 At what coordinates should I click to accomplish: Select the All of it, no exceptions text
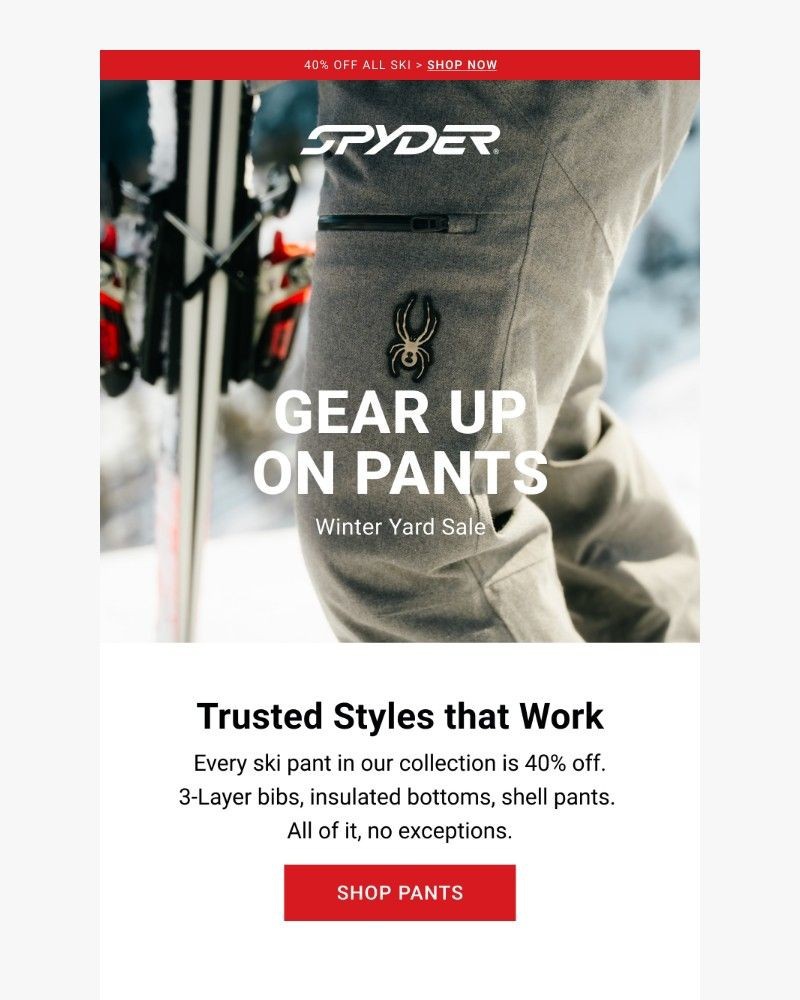point(400,830)
